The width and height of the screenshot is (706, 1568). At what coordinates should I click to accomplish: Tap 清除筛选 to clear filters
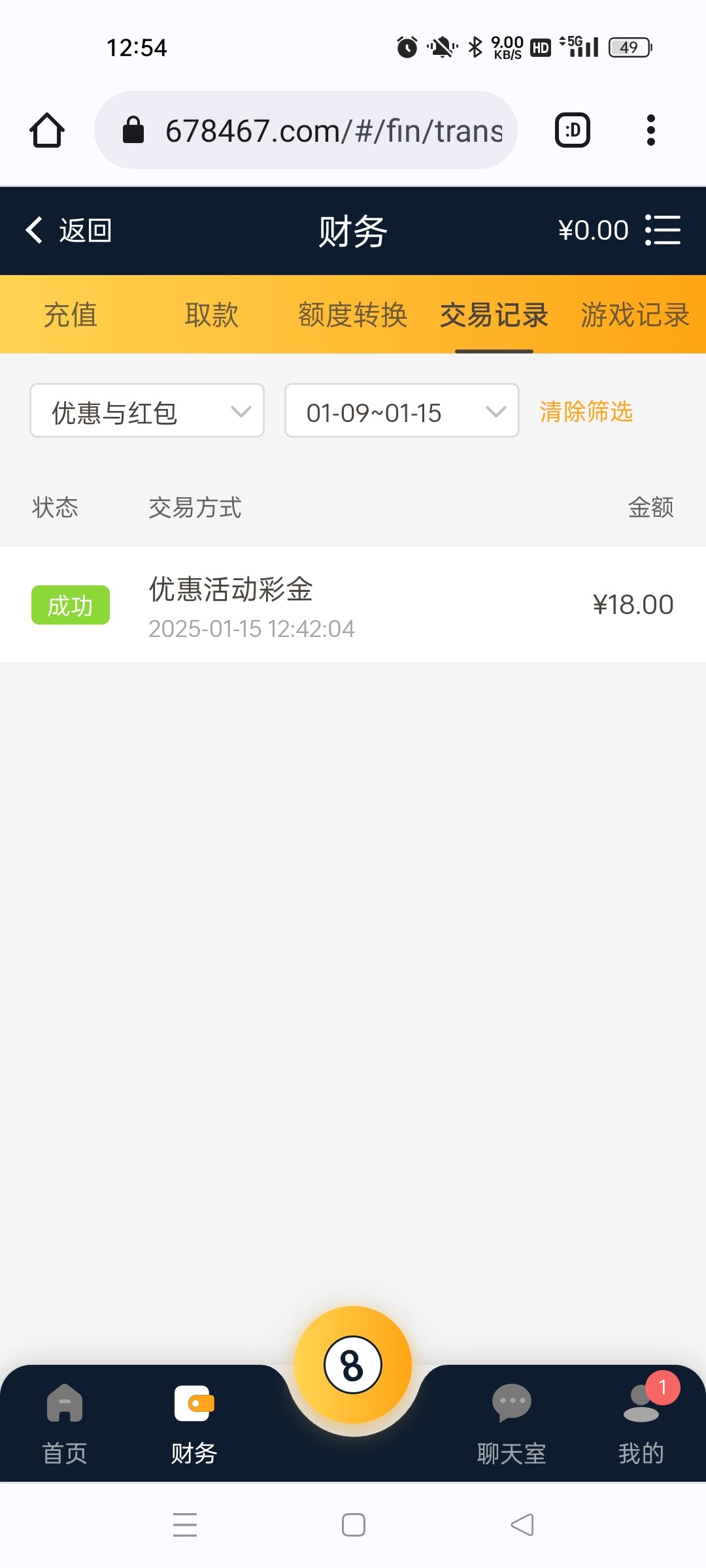click(586, 412)
